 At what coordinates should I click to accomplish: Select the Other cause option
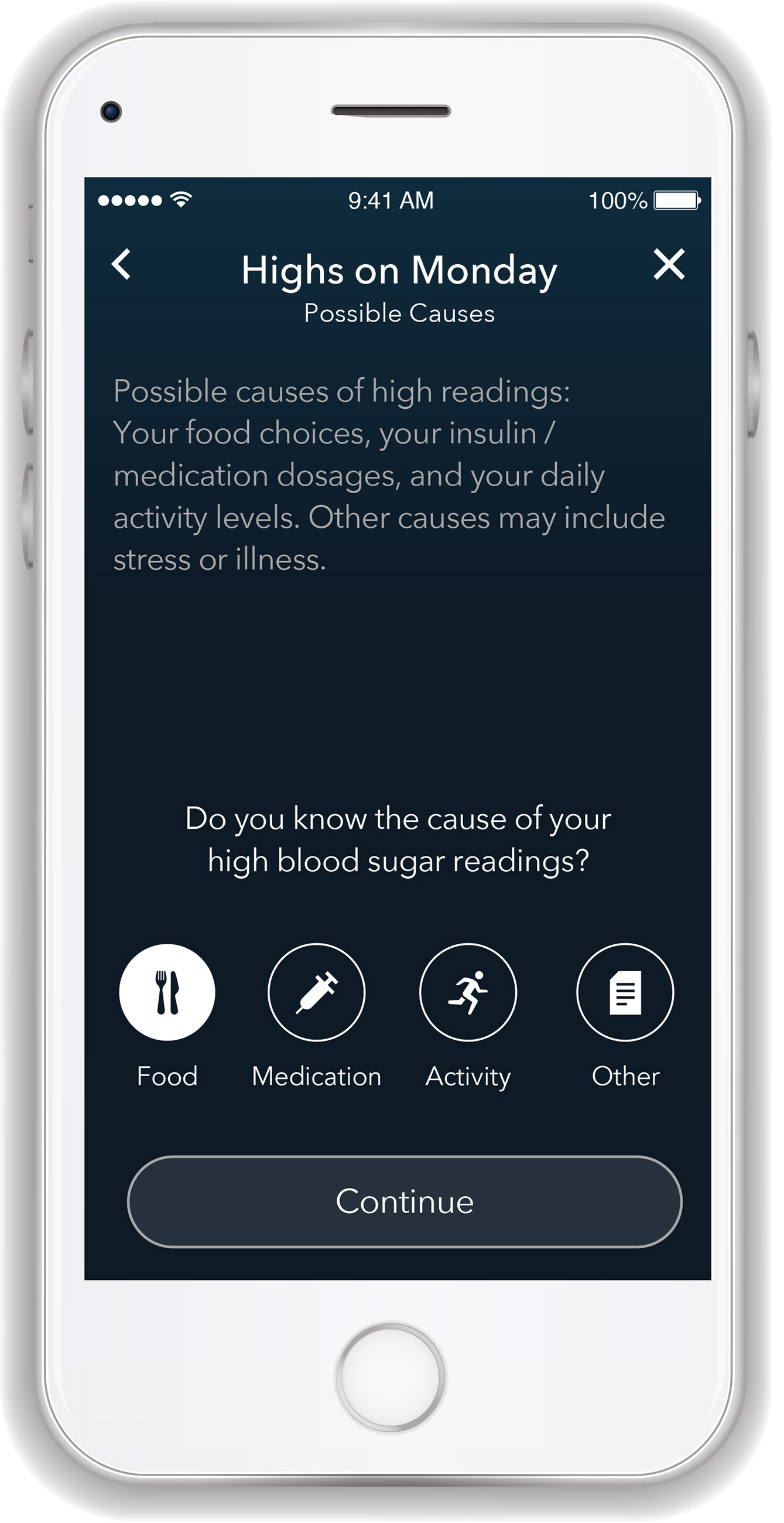625,993
